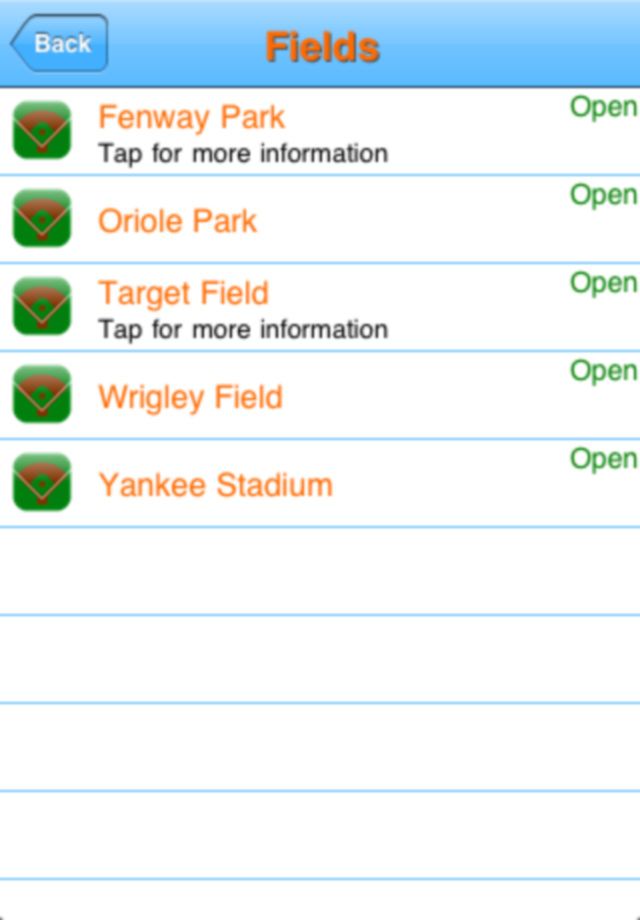Open Fenway Park field details
Viewport: 640px width, 920px height.
tap(192, 118)
